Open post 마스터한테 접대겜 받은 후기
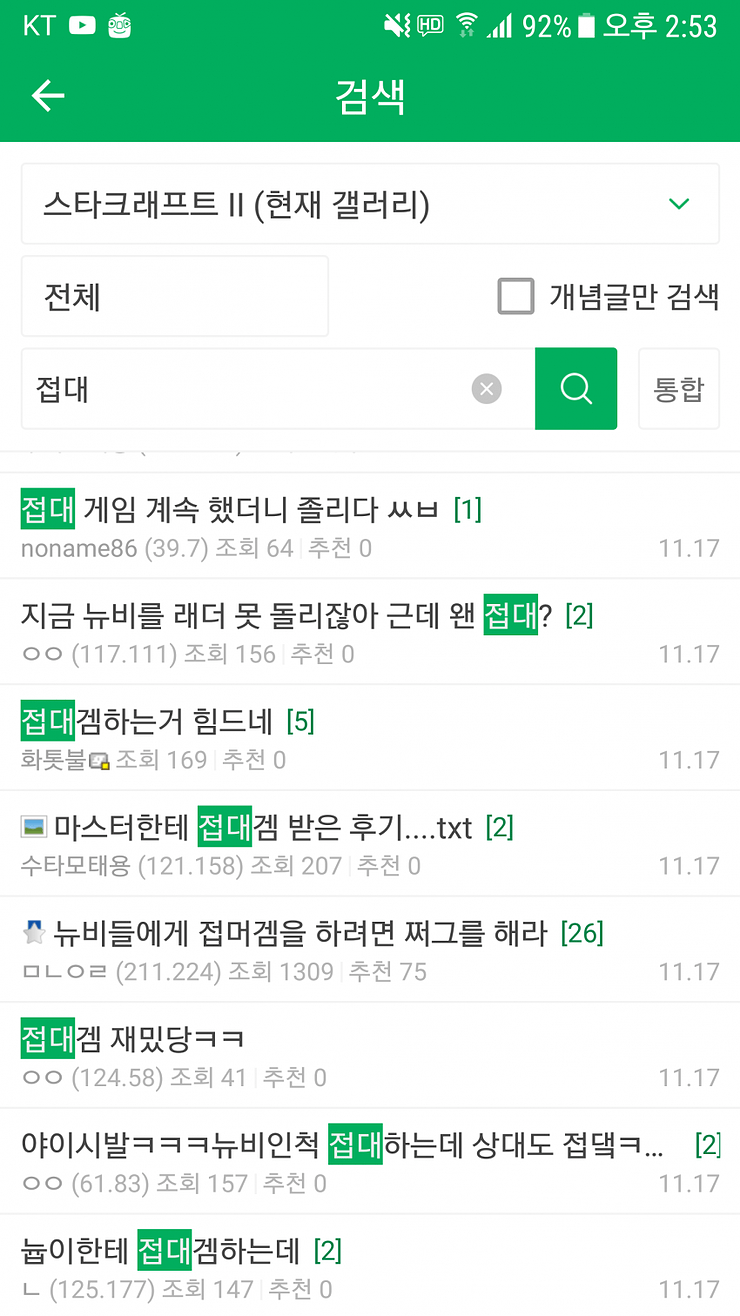Viewport: 740px width, 1316px height. point(262,828)
